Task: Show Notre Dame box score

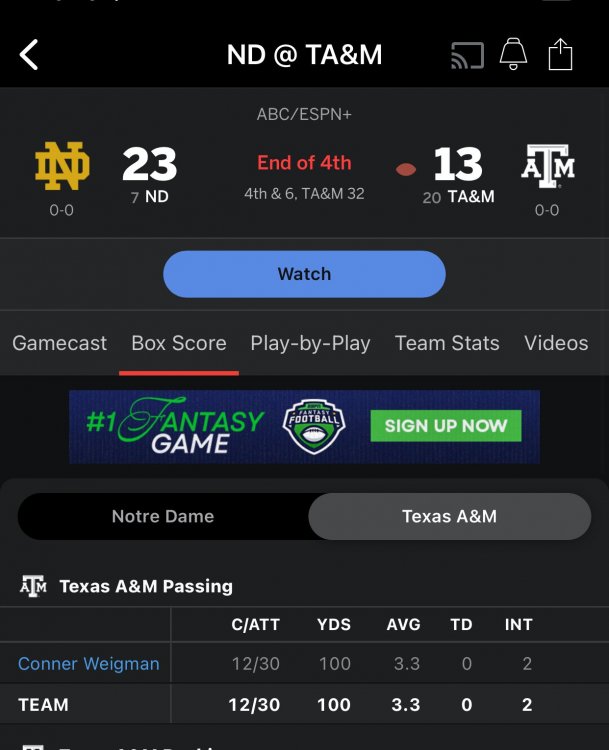Action: coord(163,517)
